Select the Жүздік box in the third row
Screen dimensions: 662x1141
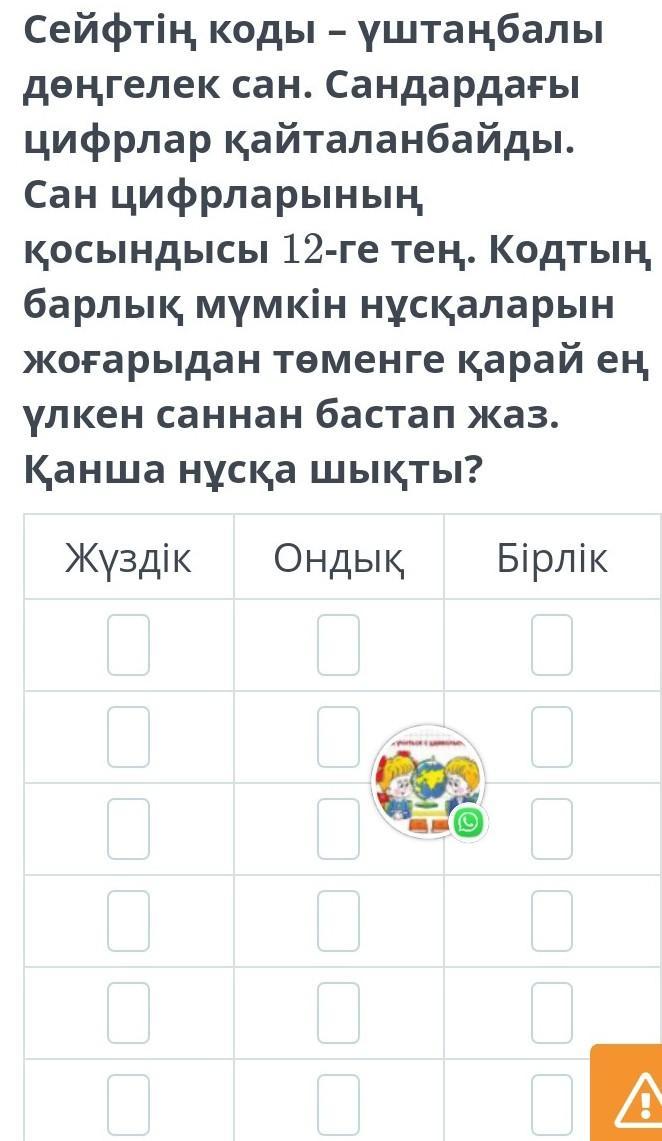click(129, 829)
